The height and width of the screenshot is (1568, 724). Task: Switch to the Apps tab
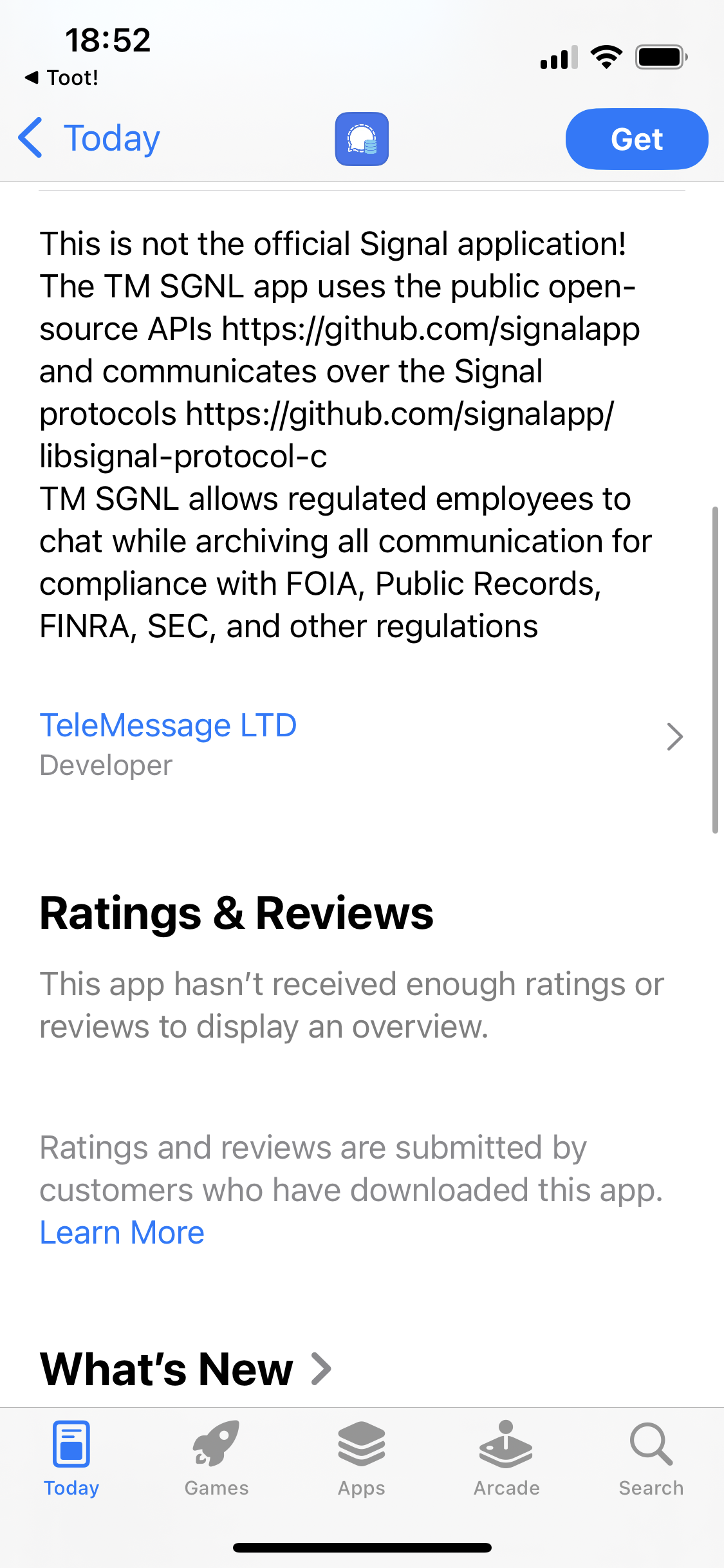click(x=362, y=1459)
